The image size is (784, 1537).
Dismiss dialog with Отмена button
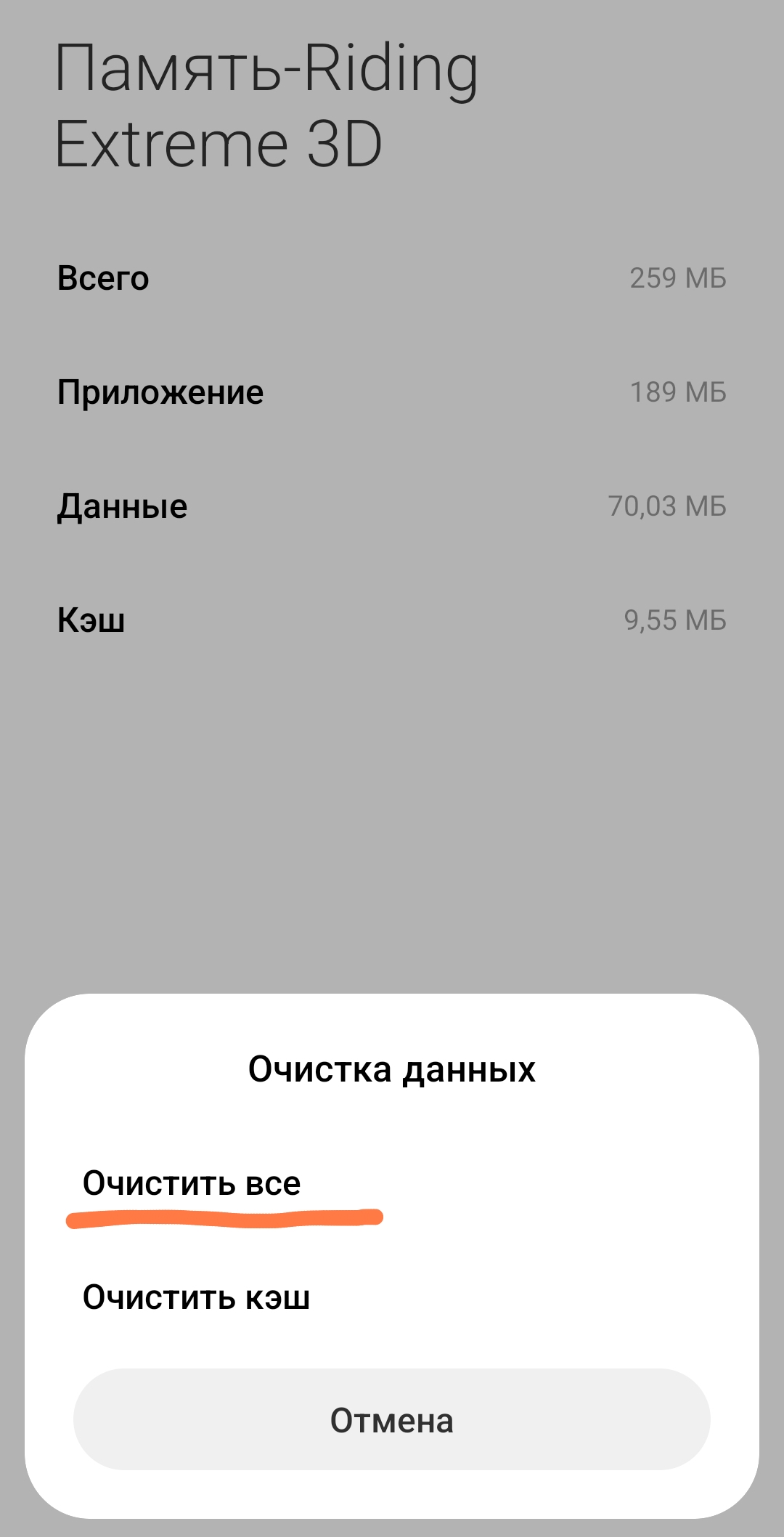392,1420
